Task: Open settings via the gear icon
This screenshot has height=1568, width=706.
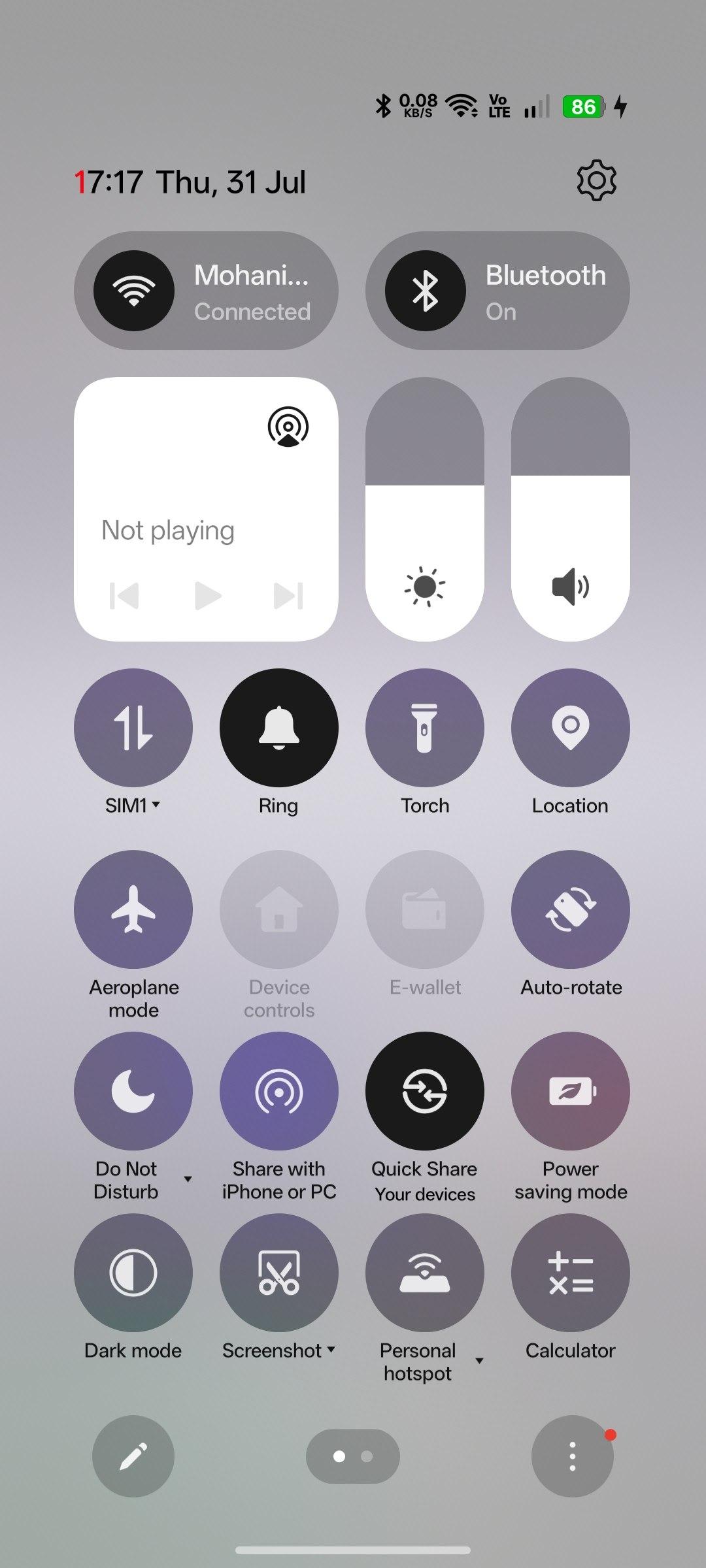Action: [596, 180]
